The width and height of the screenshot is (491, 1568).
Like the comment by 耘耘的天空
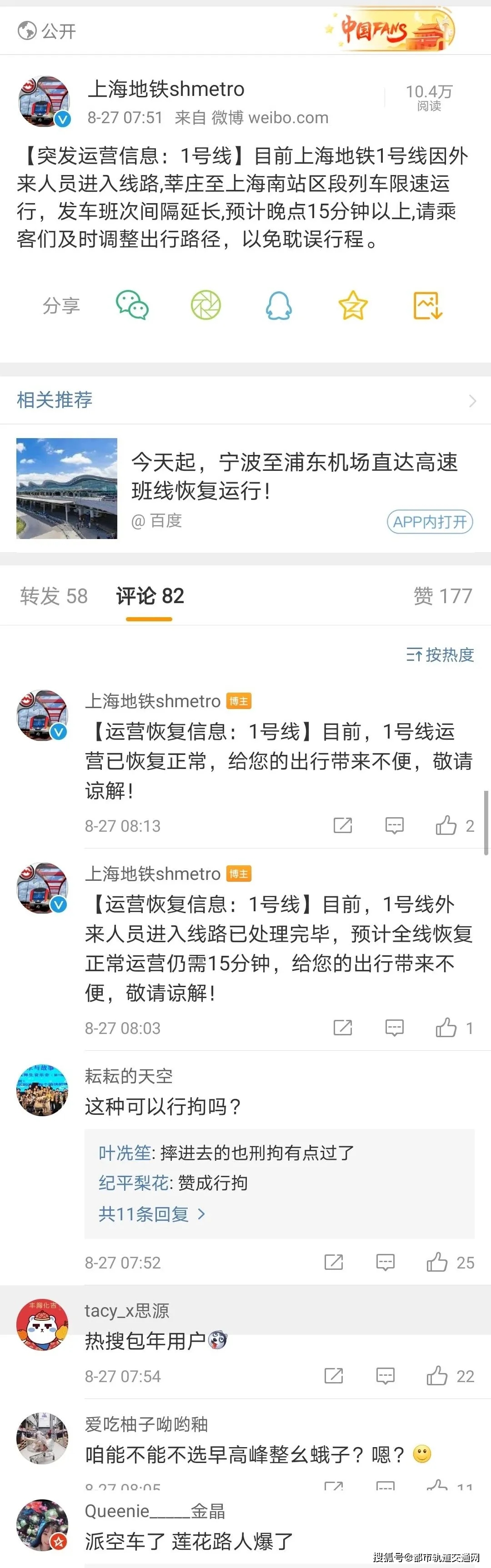437,1263
